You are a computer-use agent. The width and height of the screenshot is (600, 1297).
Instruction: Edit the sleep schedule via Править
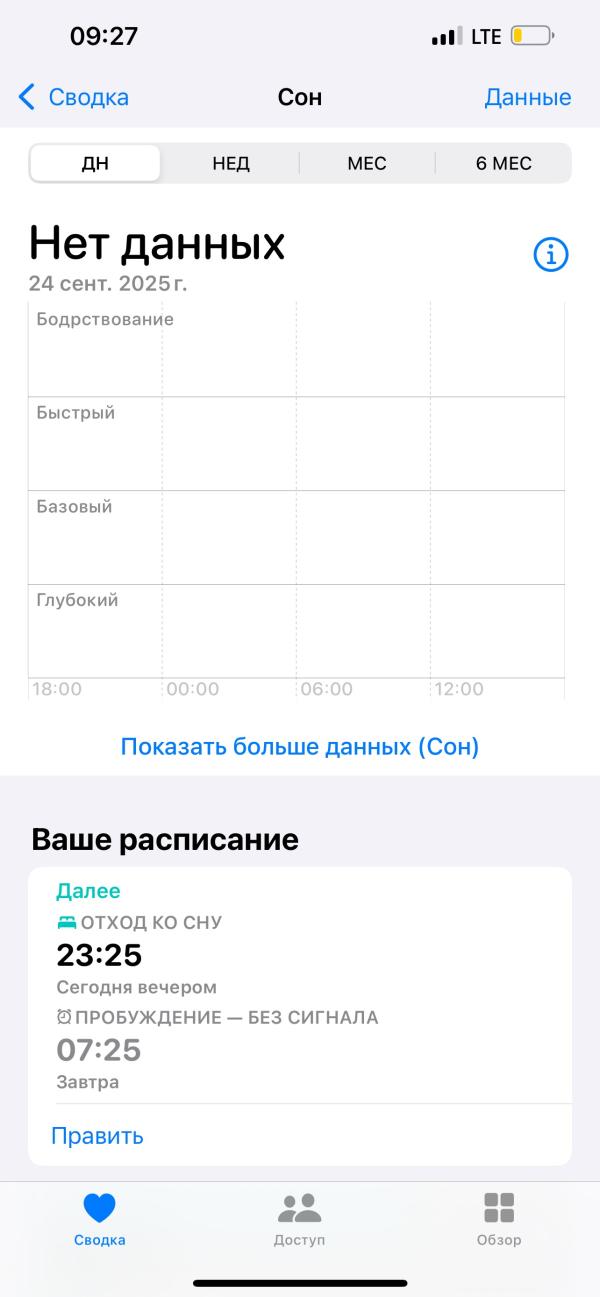(x=98, y=1136)
